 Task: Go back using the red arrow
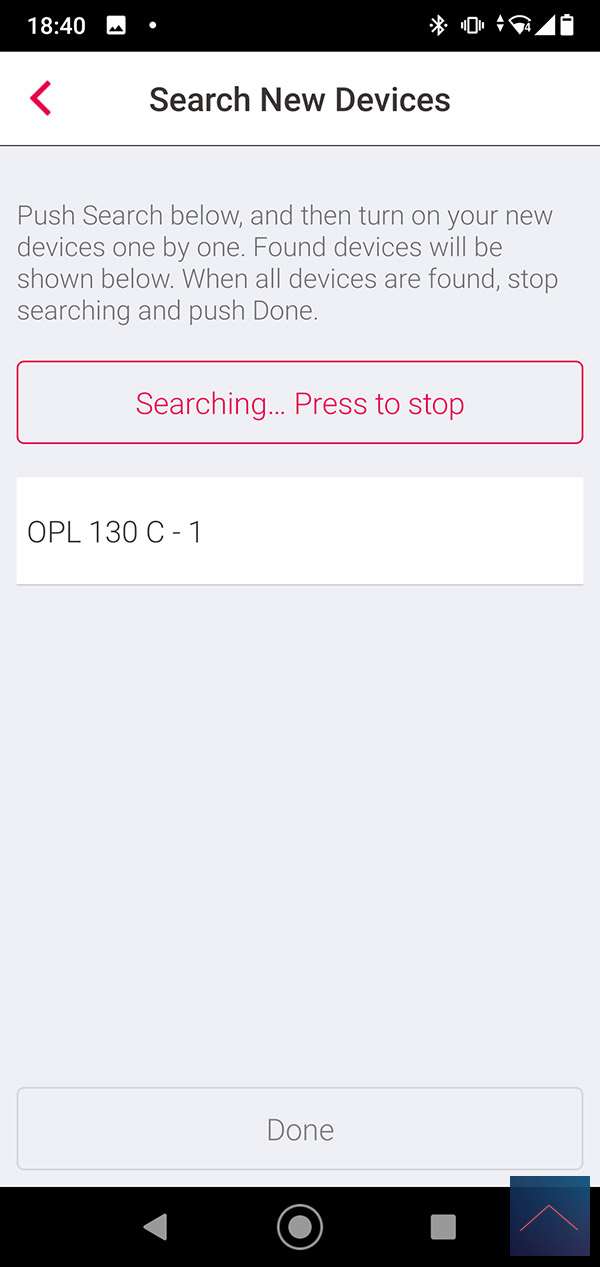pos(41,99)
